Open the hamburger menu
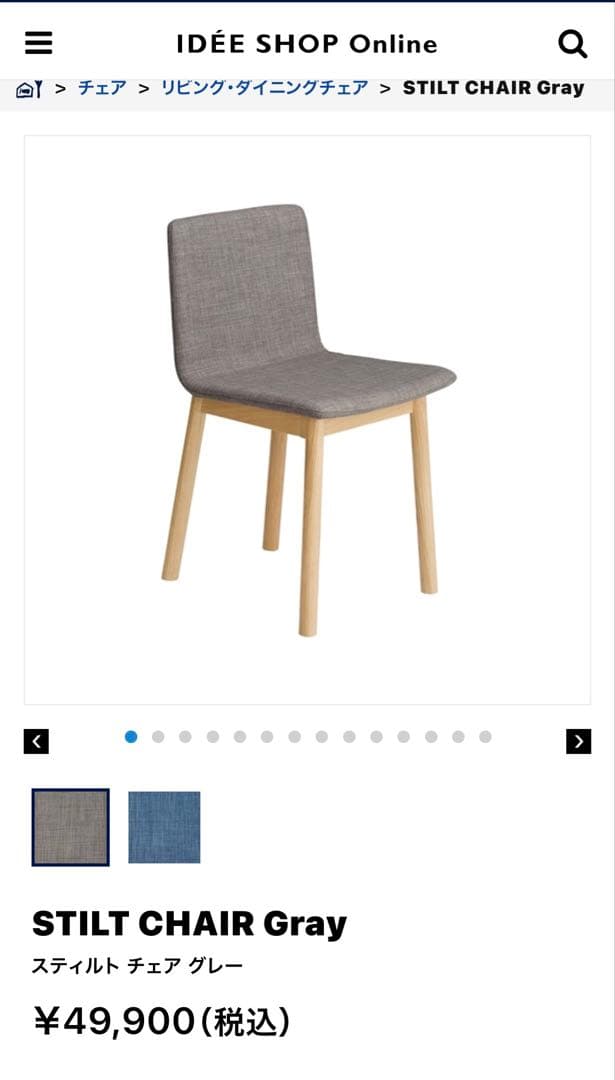 [x=39, y=43]
